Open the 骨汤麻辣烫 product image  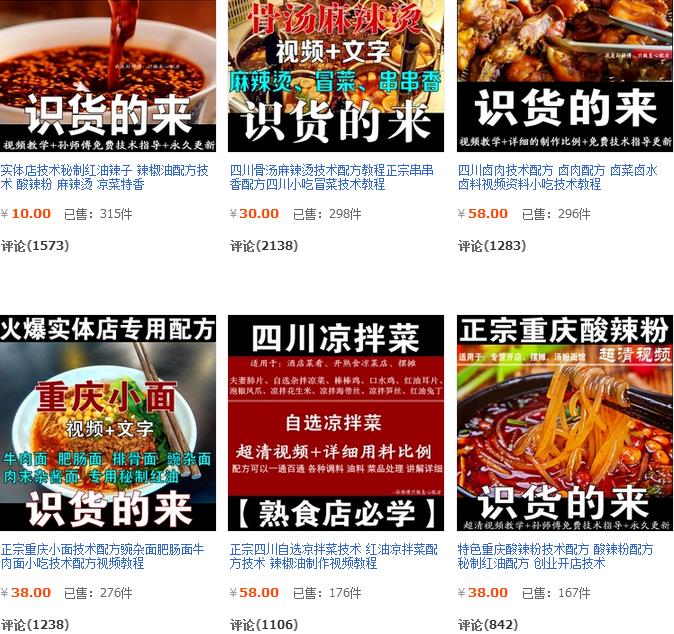[x=336, y=75]
